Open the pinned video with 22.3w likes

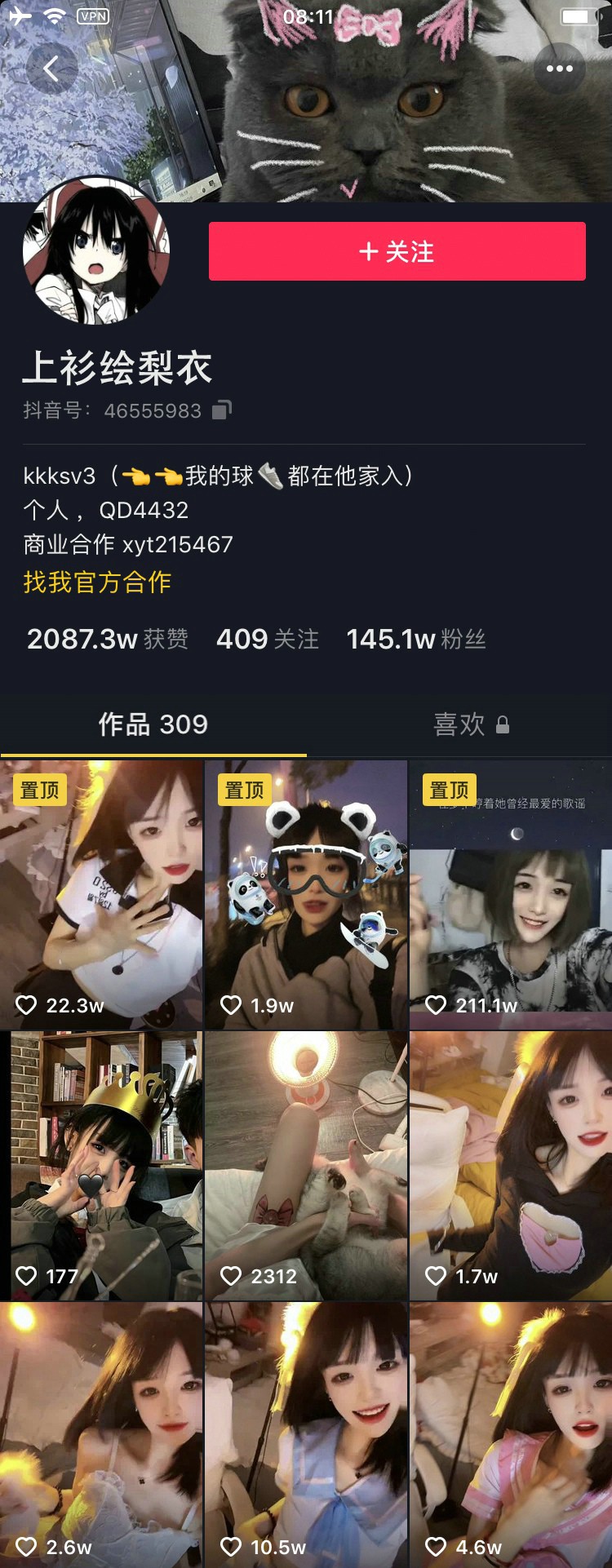pos(101,894)
